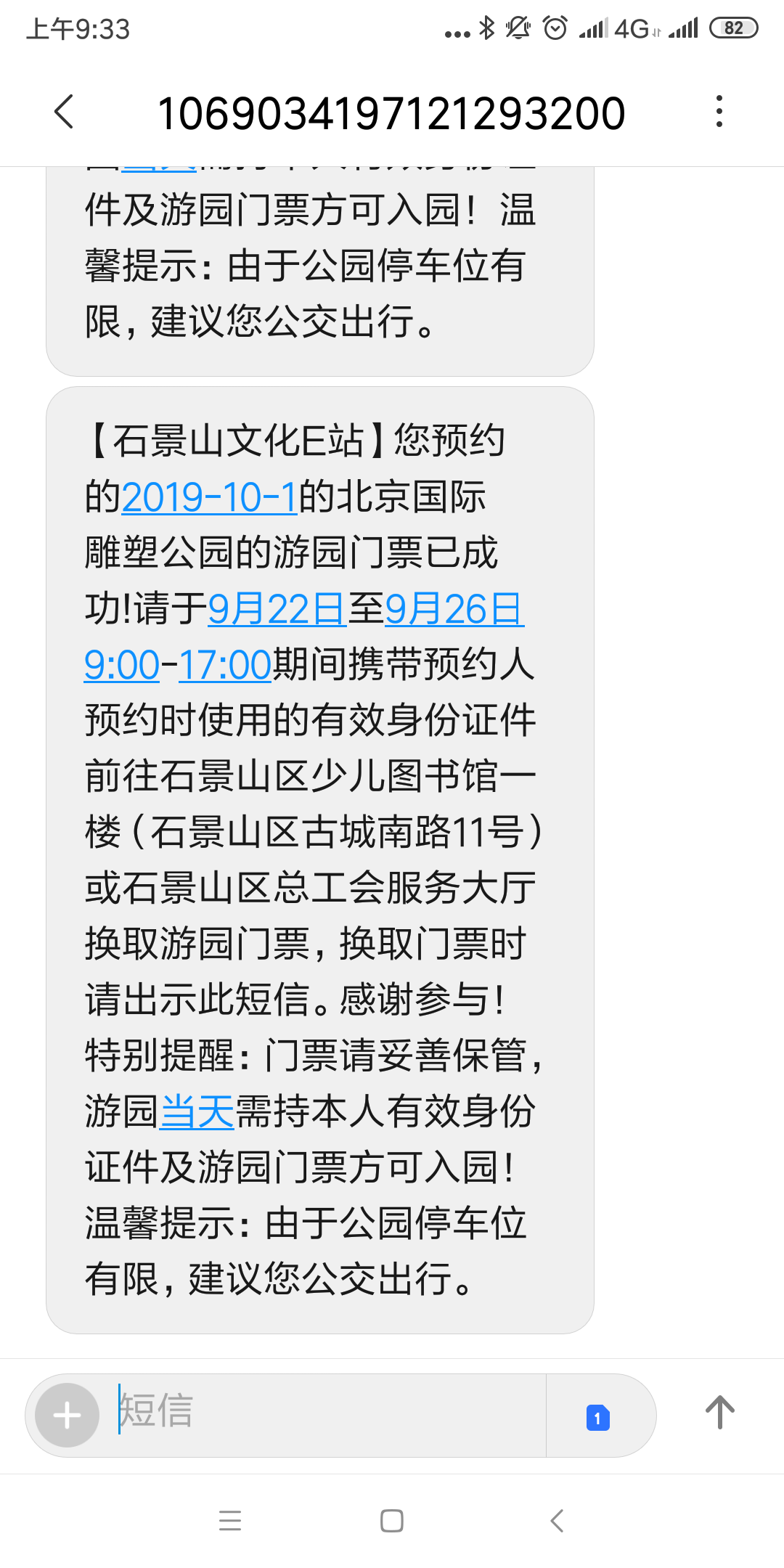Tap the 17:00 time link
The height and width of the screenshot is (1568, 784).
tap(225, 665)
